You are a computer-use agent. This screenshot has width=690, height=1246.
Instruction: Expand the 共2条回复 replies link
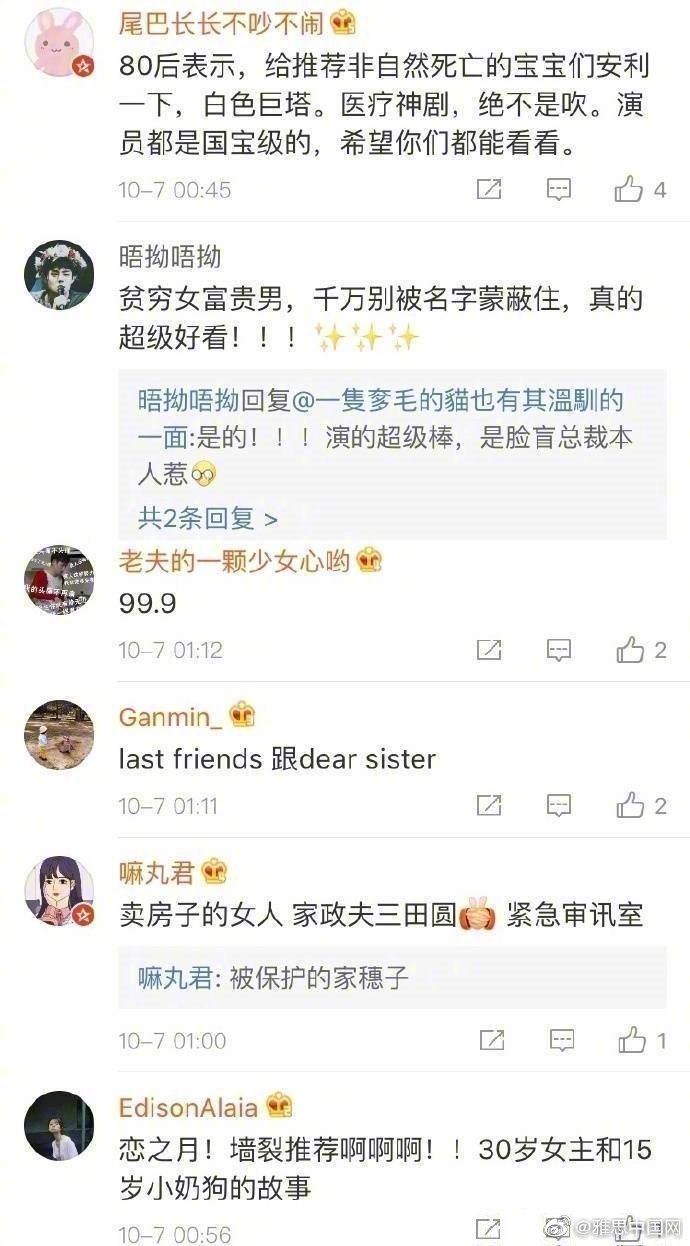click(x=208, y=517)
